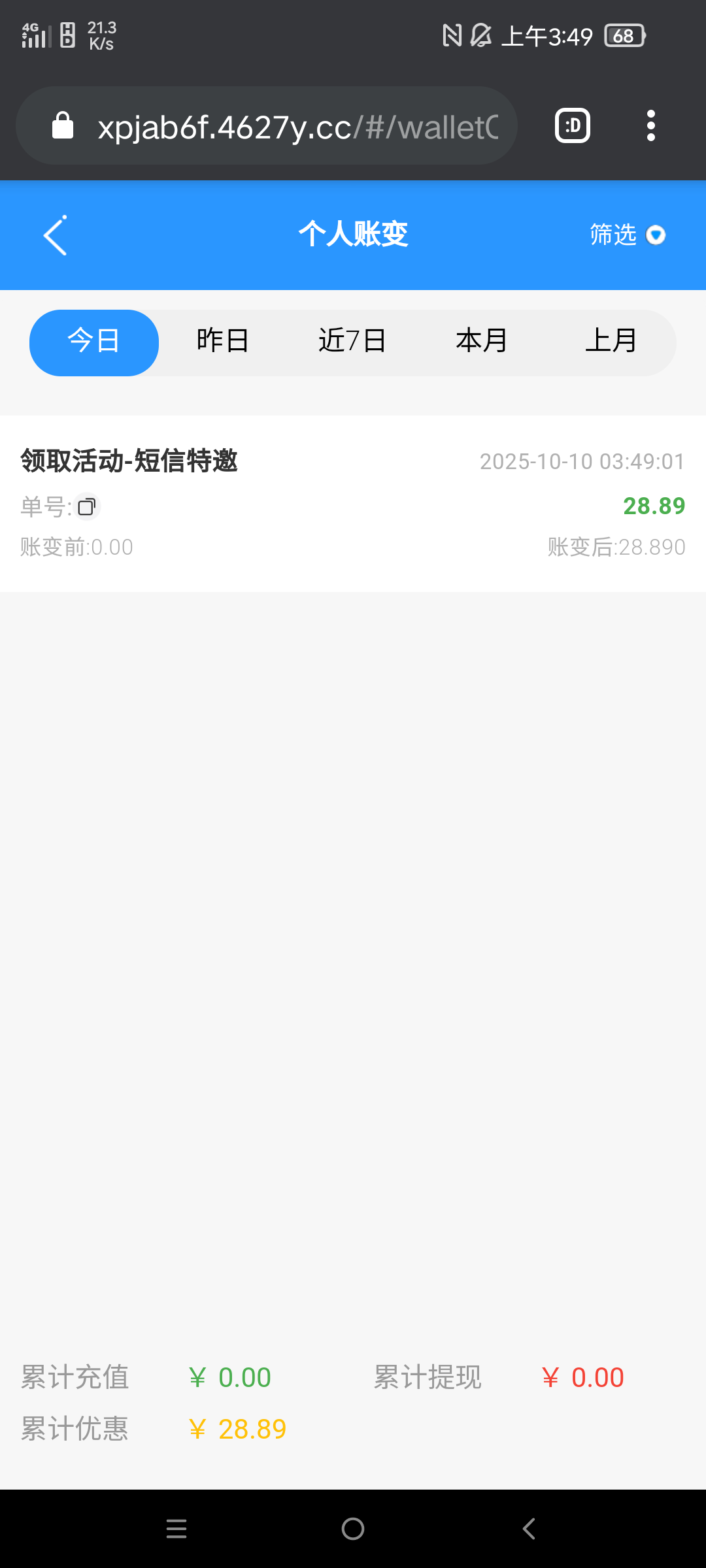706x1568 pixels.
Task: Copy the 单号 order number
Action: click(x=86, y=506)
